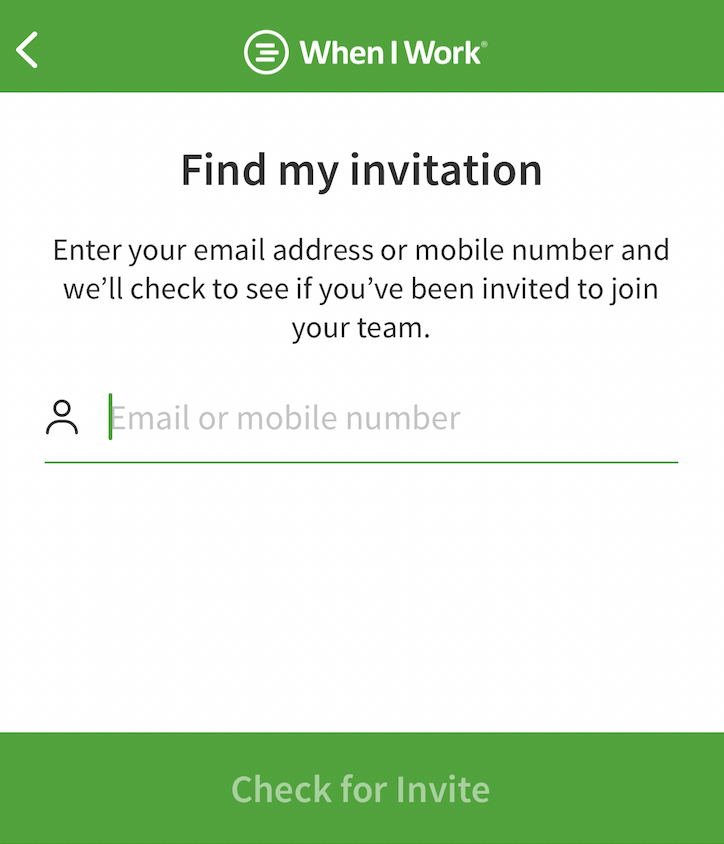
Task: Tap the Check for Invite button
Action: [361, 789]
